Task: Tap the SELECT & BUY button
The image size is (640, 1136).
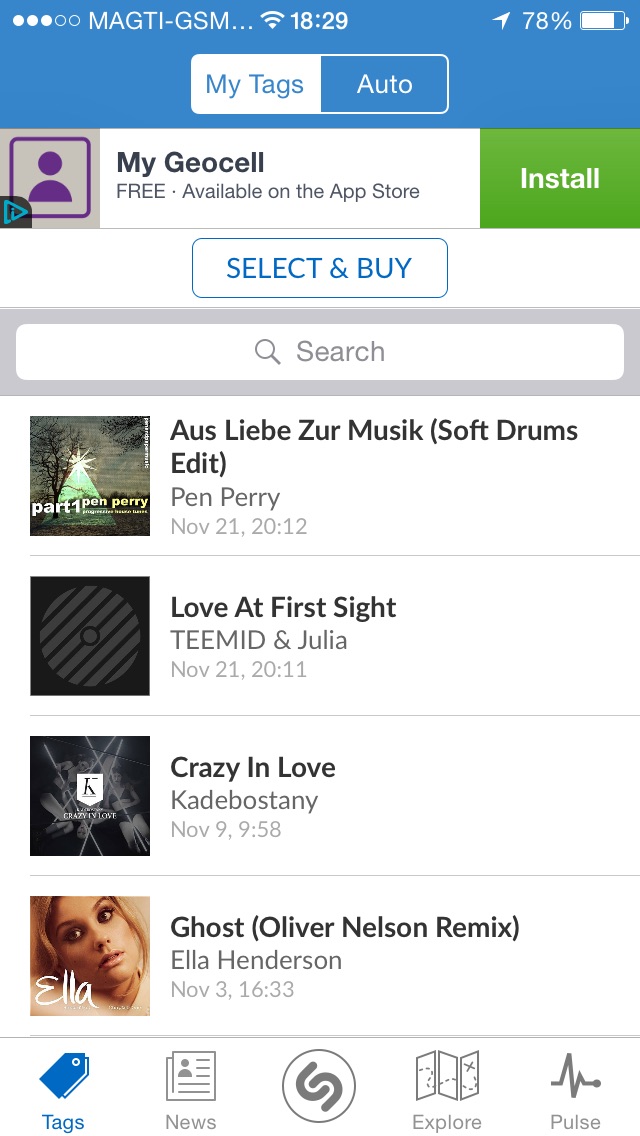Action: click(x=319, y=268)
